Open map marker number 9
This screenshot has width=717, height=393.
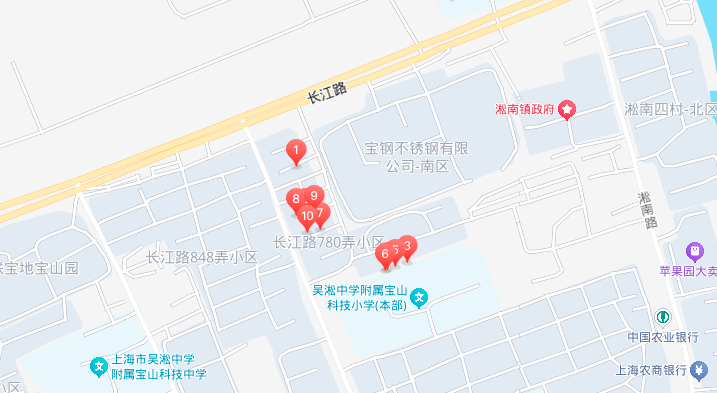point(315,196)
